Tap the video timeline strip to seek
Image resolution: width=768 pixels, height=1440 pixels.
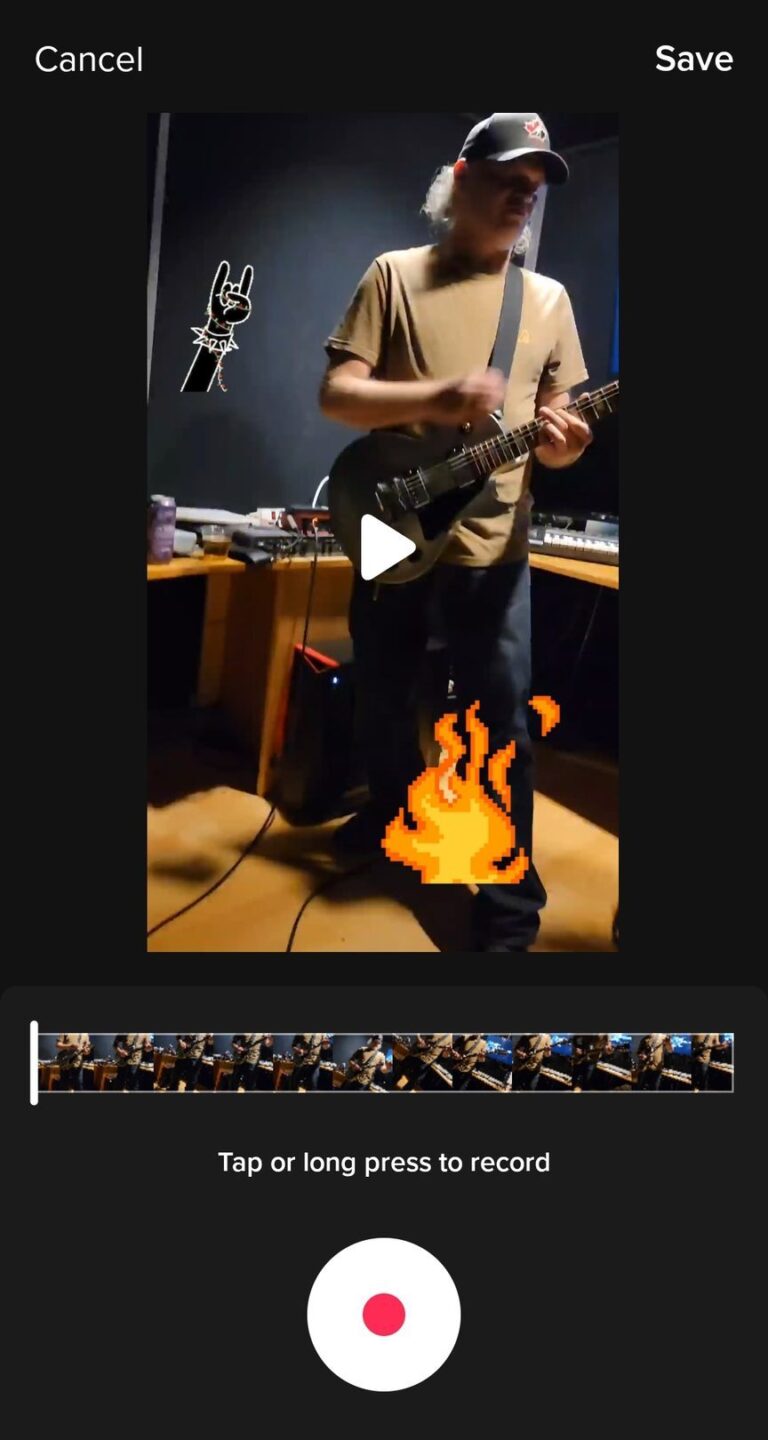tap(385, 1062)
